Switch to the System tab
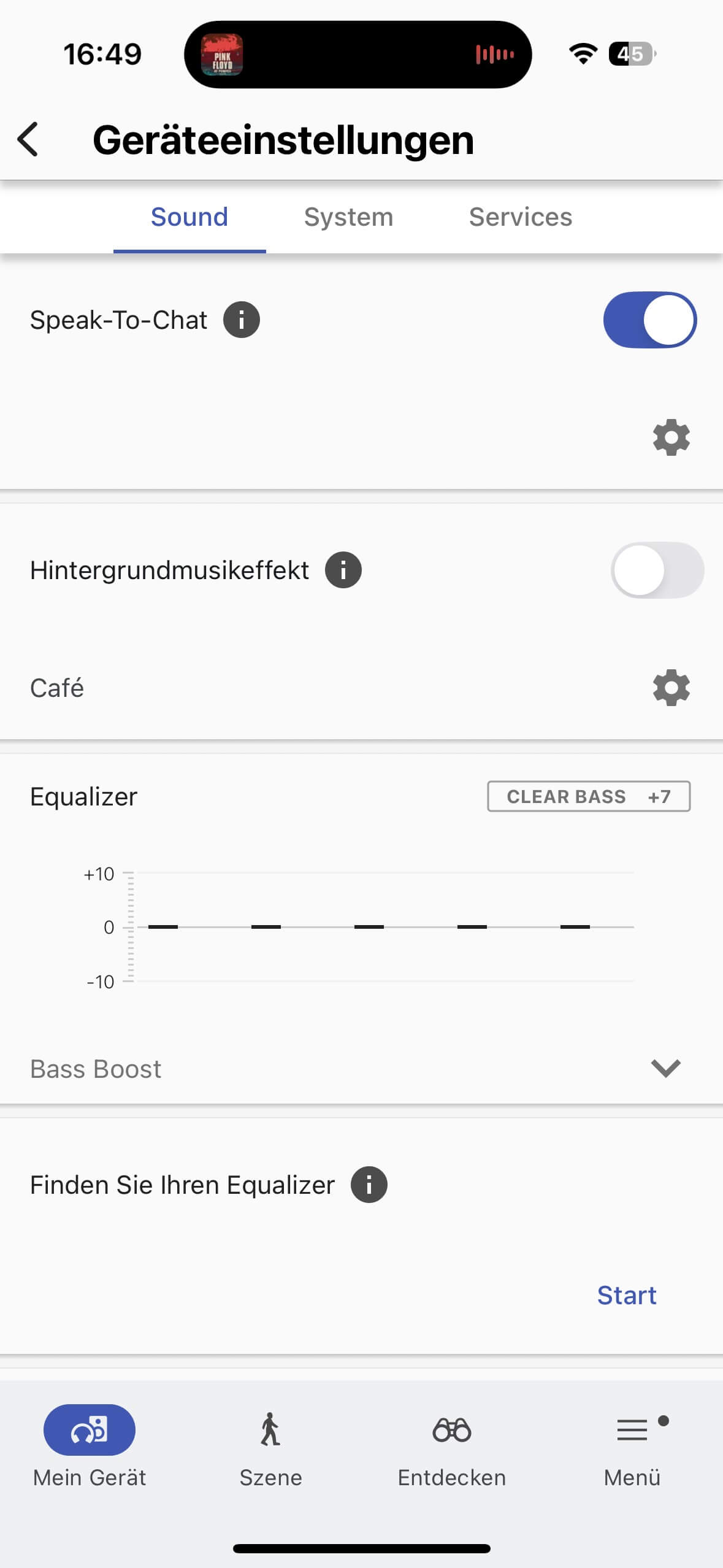The width and height of the screenshot is (723, 1568). point(348,217)
